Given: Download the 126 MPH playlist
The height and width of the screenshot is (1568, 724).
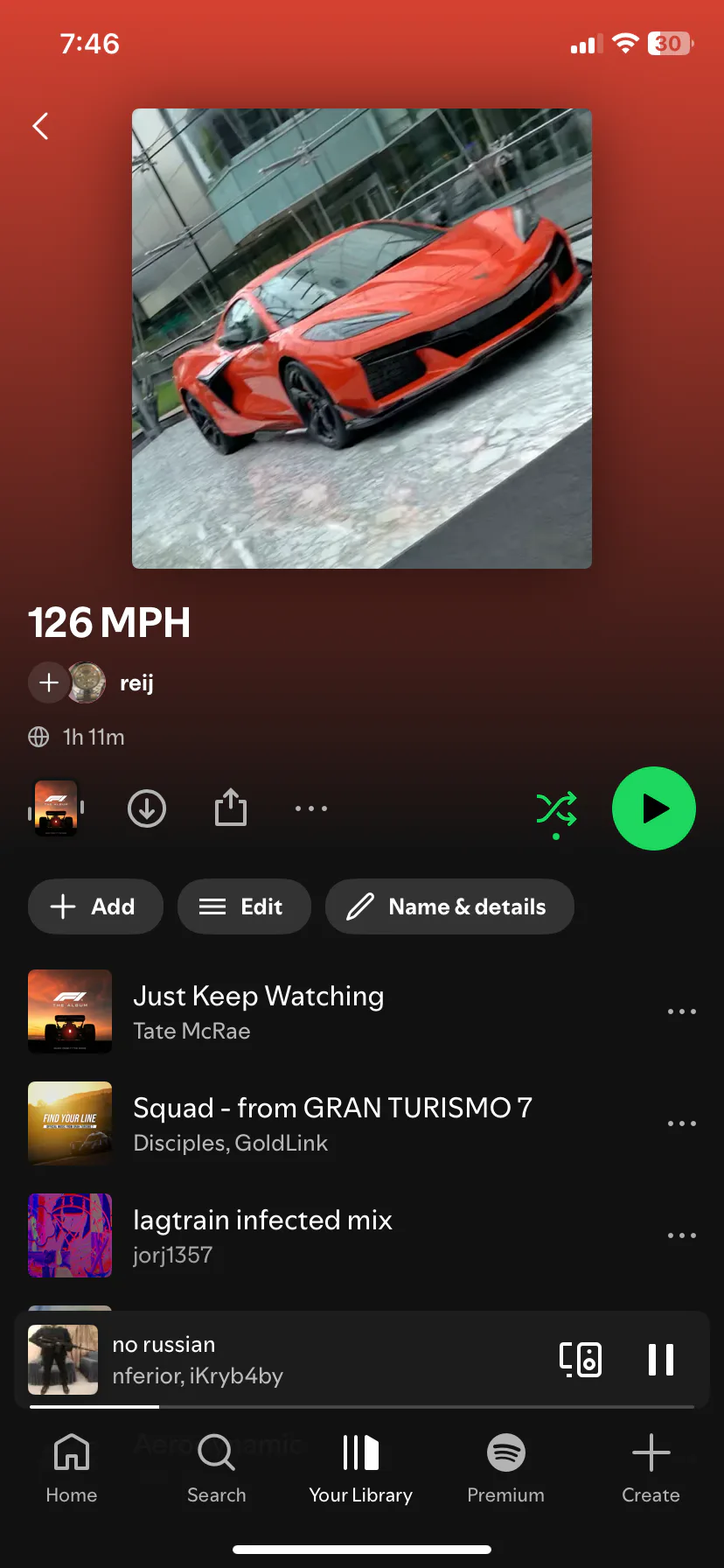Looking at the screenshot, I should pyautogui.click(x=147, y=808).
